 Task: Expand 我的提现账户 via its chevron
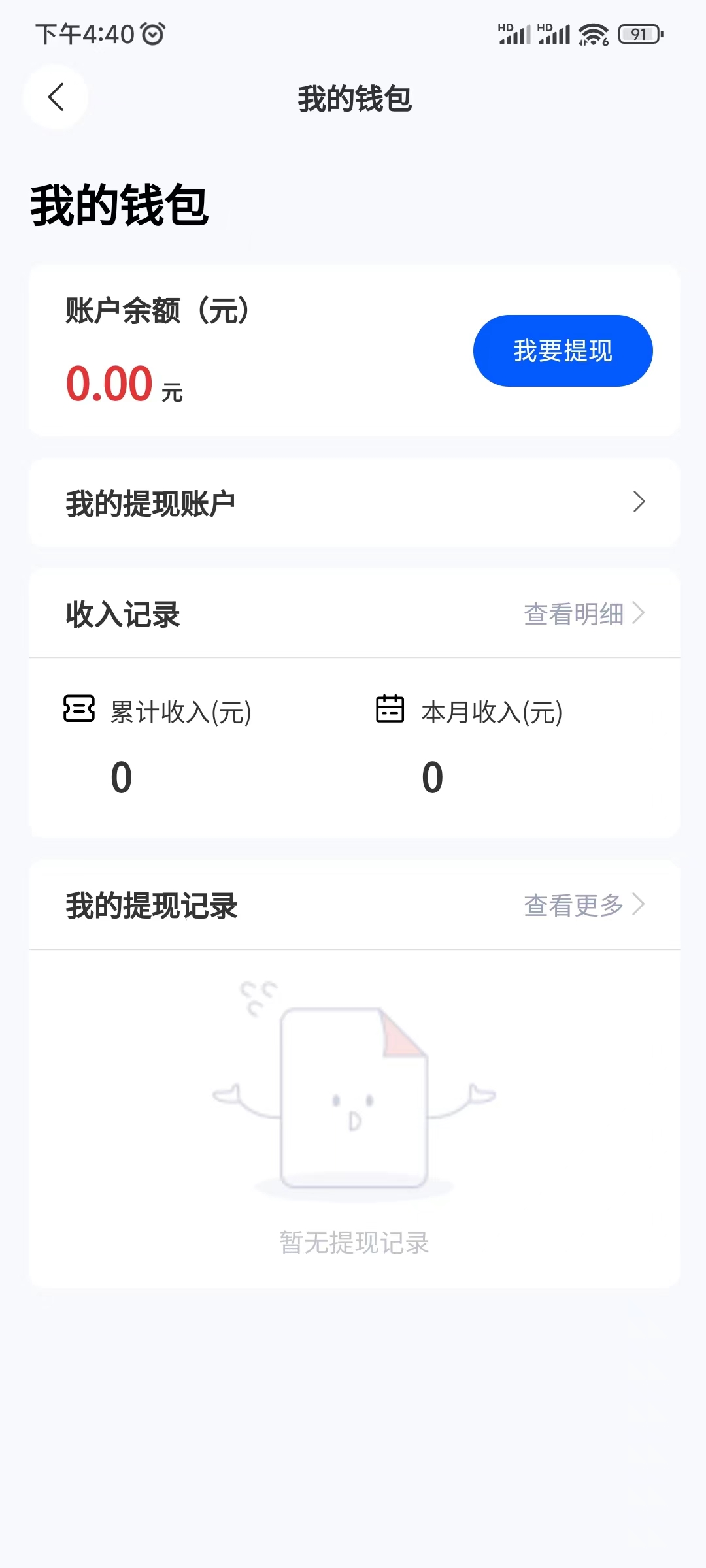click(637, 502)
